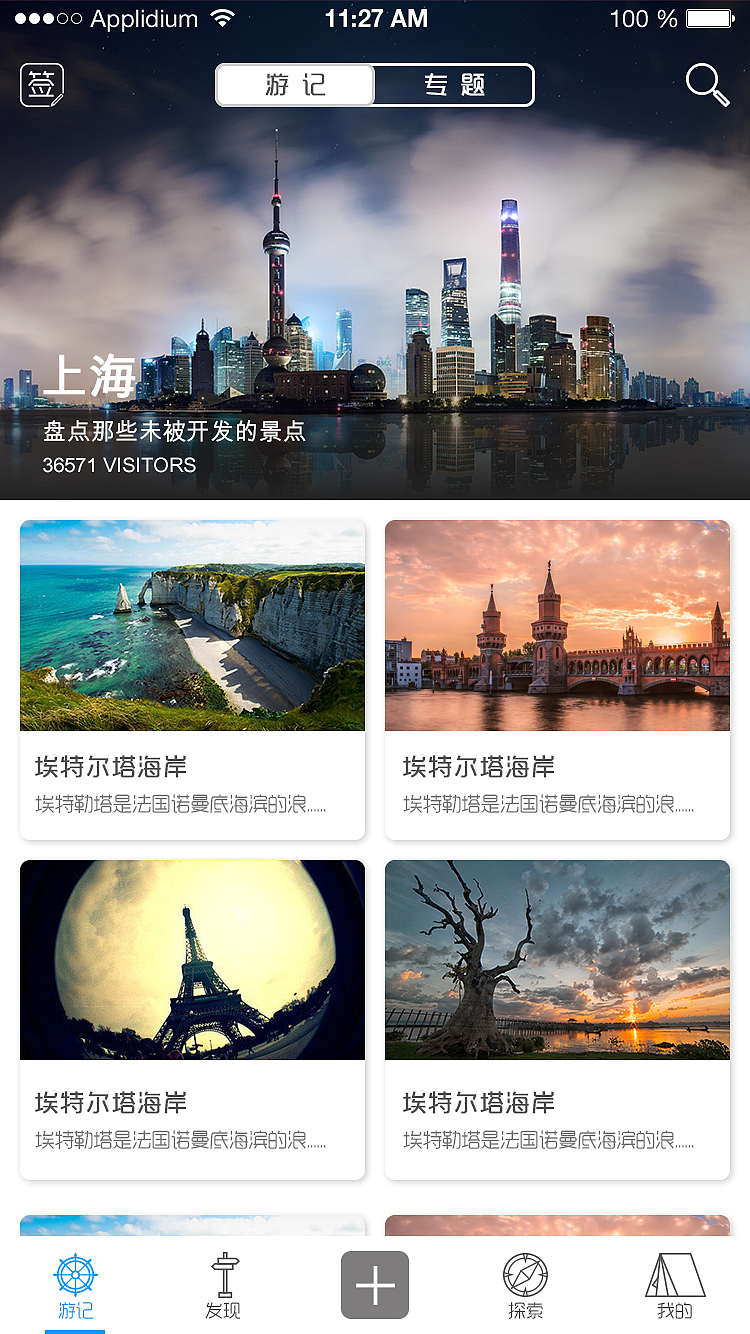Open the check-in note icon top left
Viewport: 750px width, 1334px height.
pyautogui.click(x=41, y=85)
